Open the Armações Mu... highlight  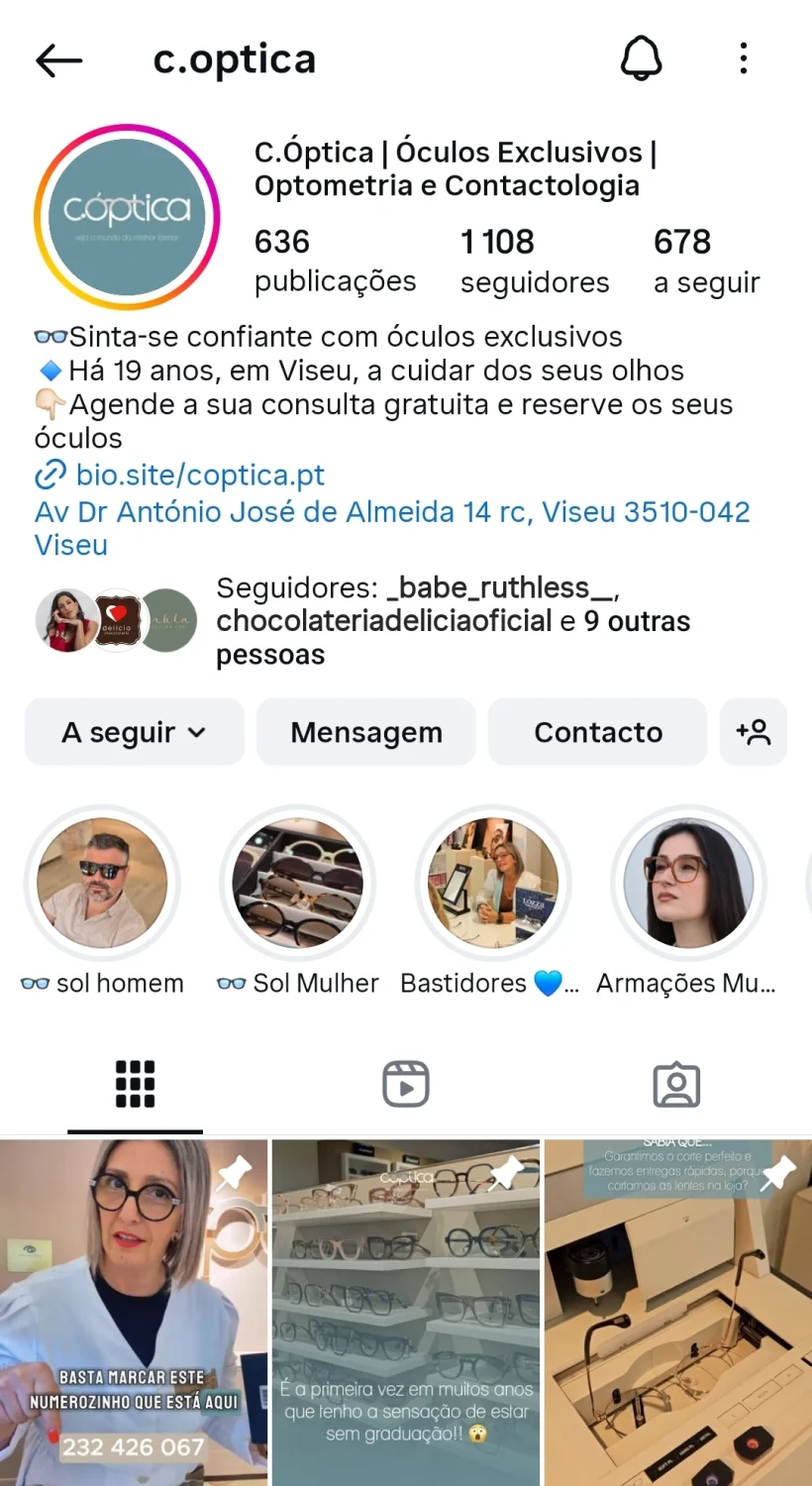coord(688,883)
